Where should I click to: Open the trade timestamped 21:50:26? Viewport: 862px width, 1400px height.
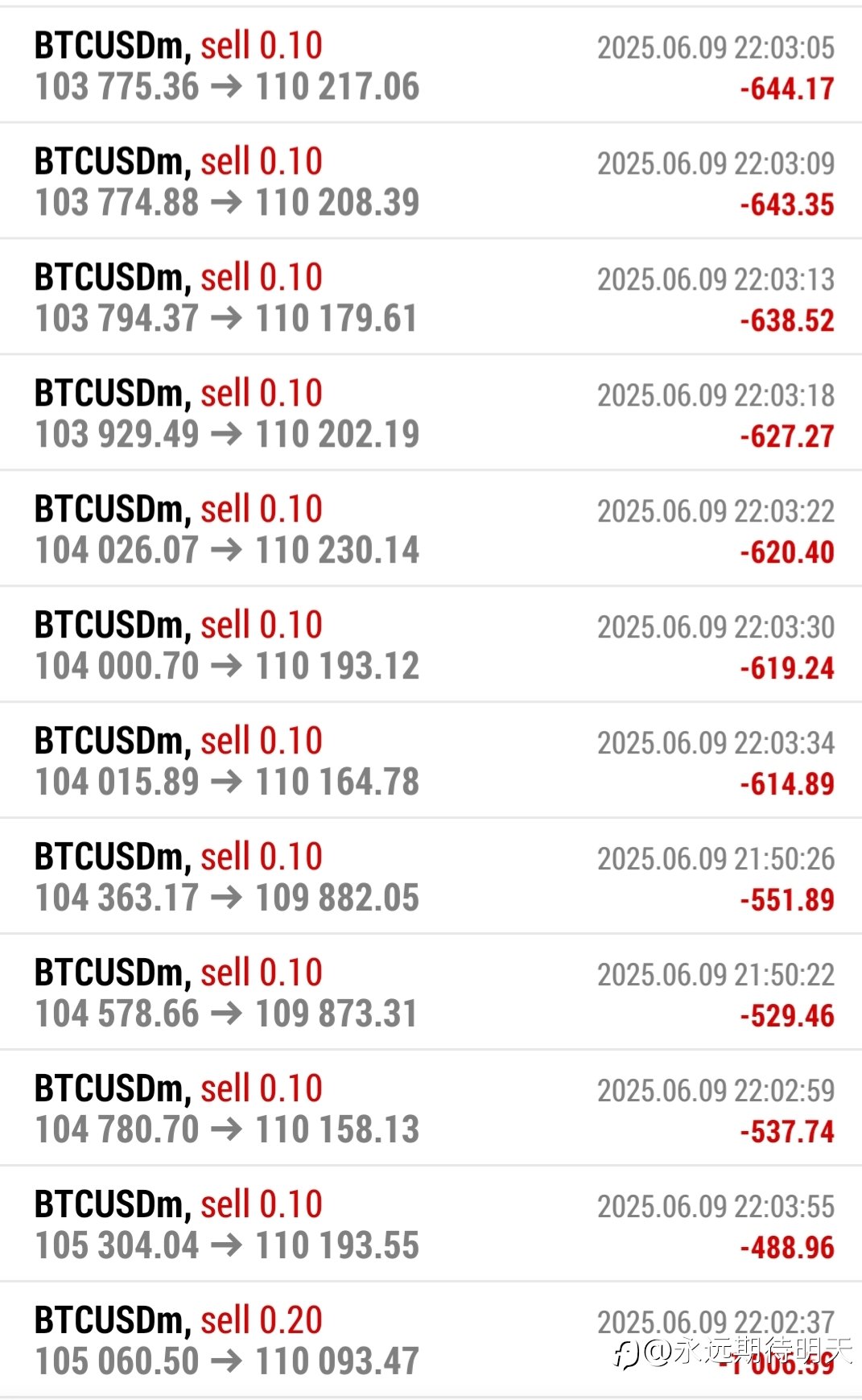(431, 877)
